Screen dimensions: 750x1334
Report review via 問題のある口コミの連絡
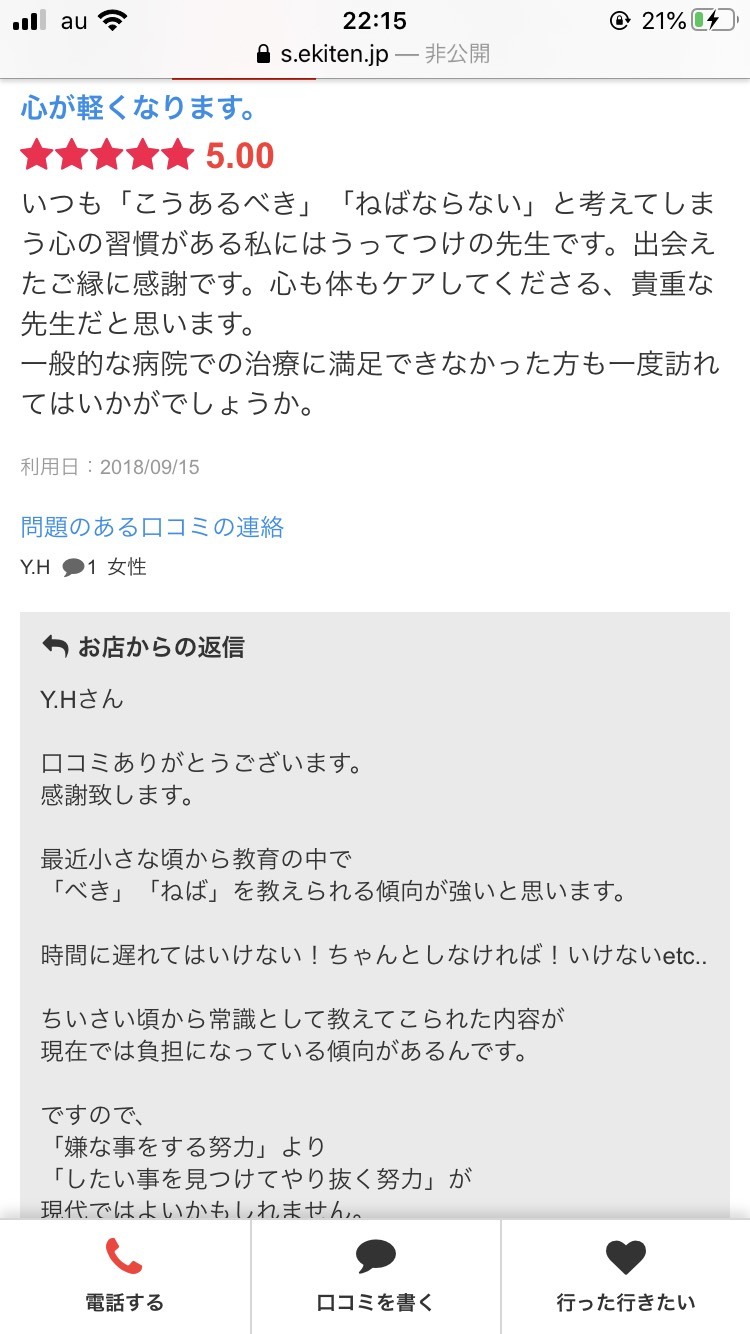coord(152,527)
